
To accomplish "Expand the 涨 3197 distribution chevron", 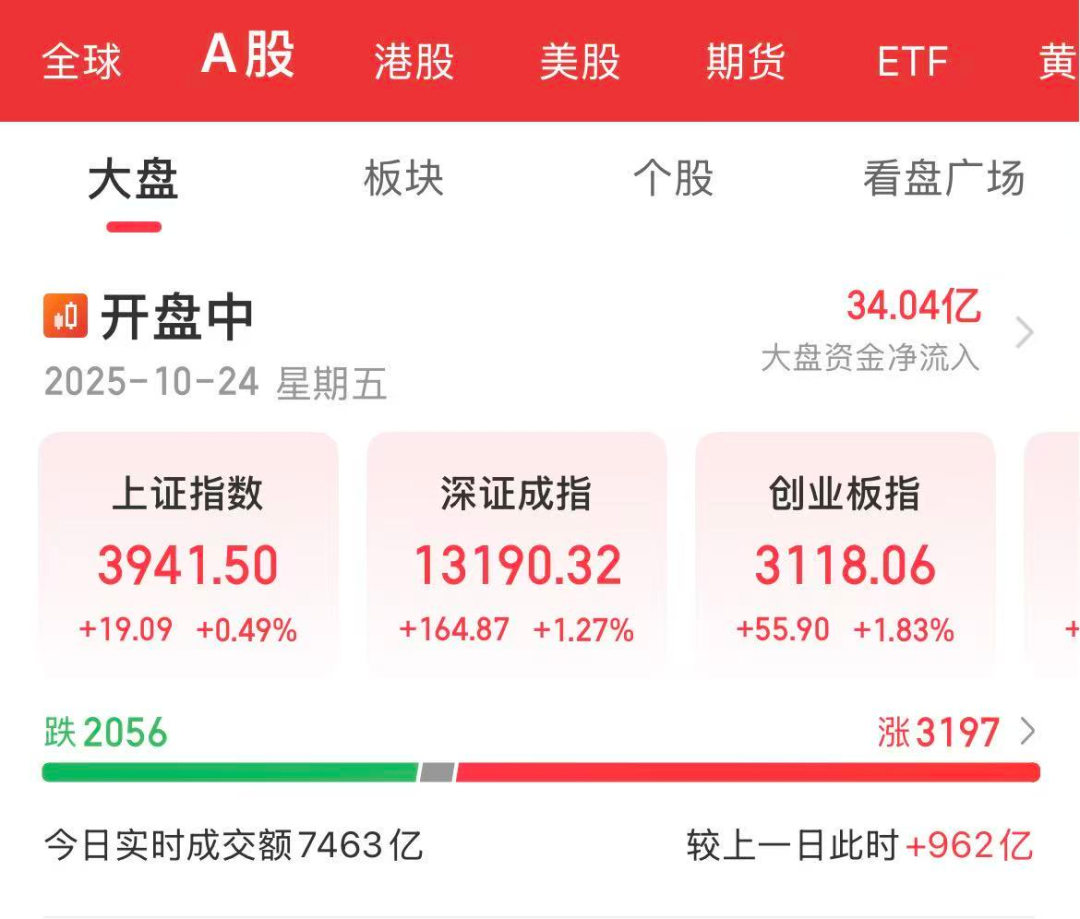I will point(1027,733).
